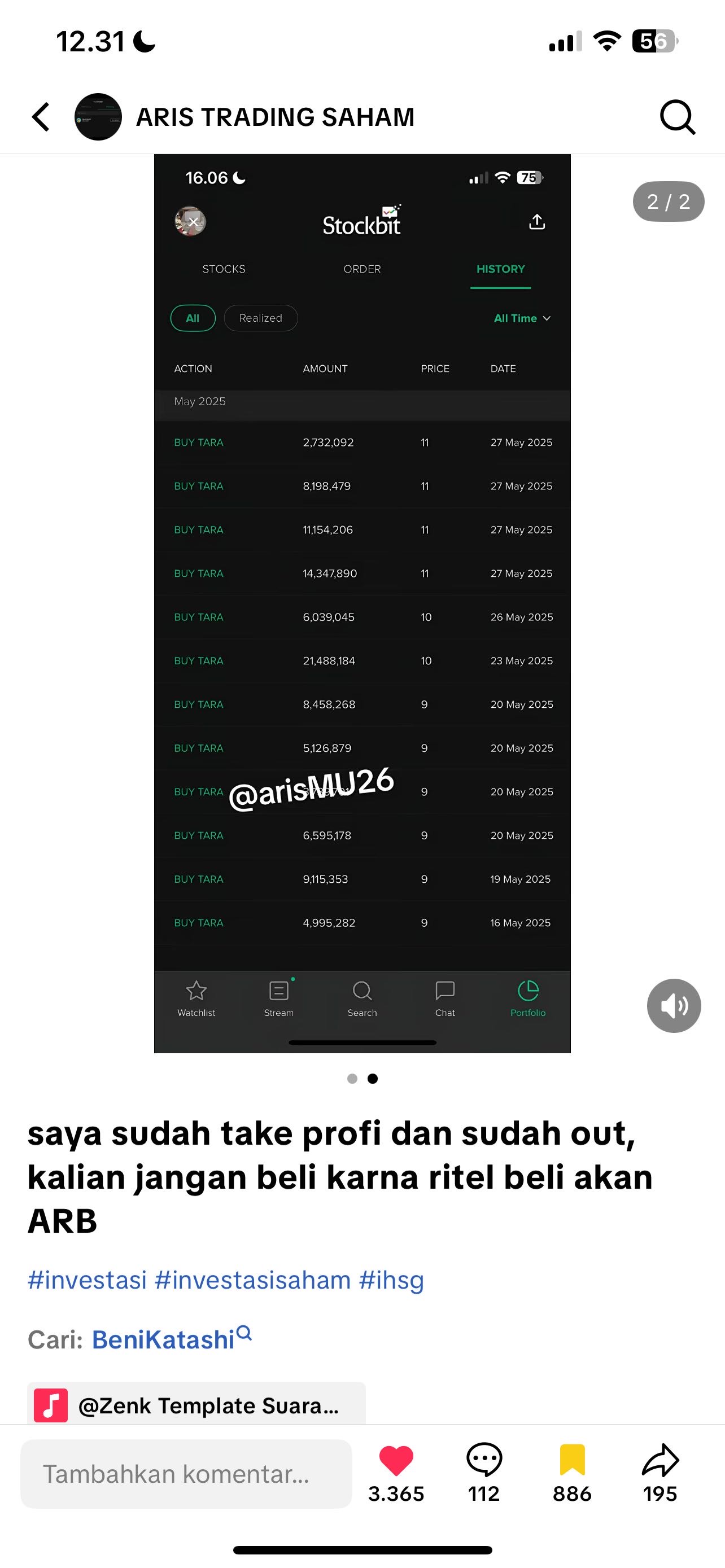
Task: Open the Stockbit screenshot image
Action: (362, 603)
